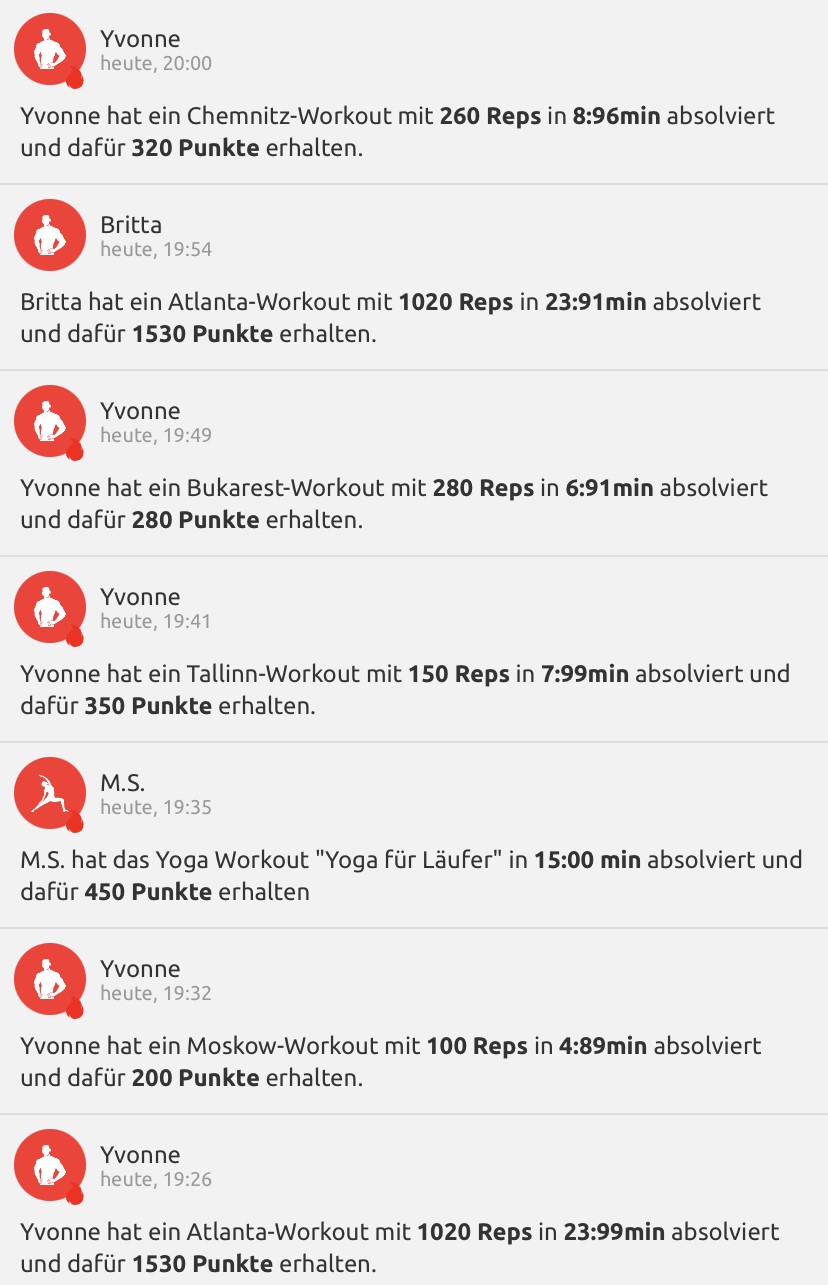
Task: Open Yvonne's Tallinn-Workout entry
Action: [414, 689]
